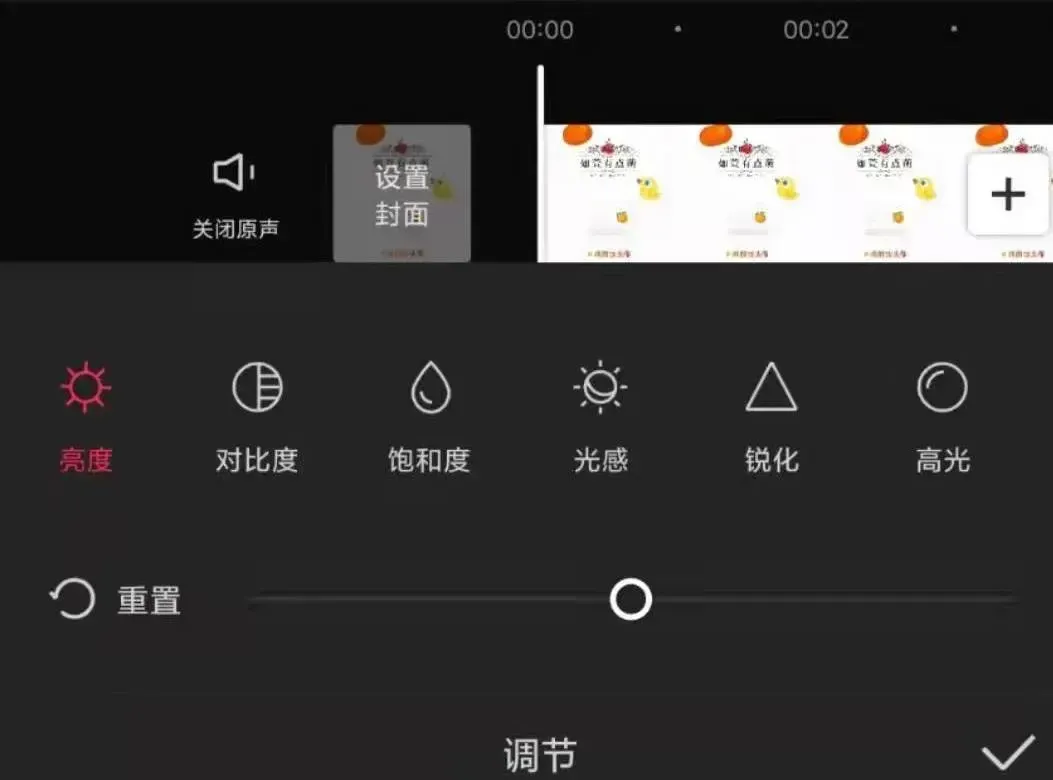Select the sharpen (锐化) tool
The image size is (1053, 780).
point(771,415)
